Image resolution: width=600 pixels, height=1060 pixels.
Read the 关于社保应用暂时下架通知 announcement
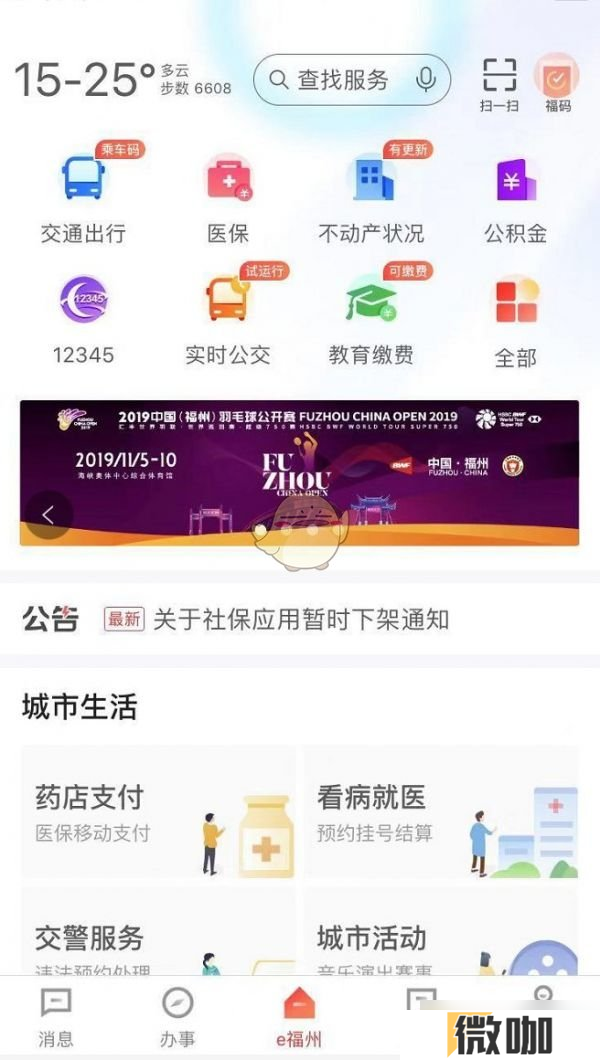(300, 620)
